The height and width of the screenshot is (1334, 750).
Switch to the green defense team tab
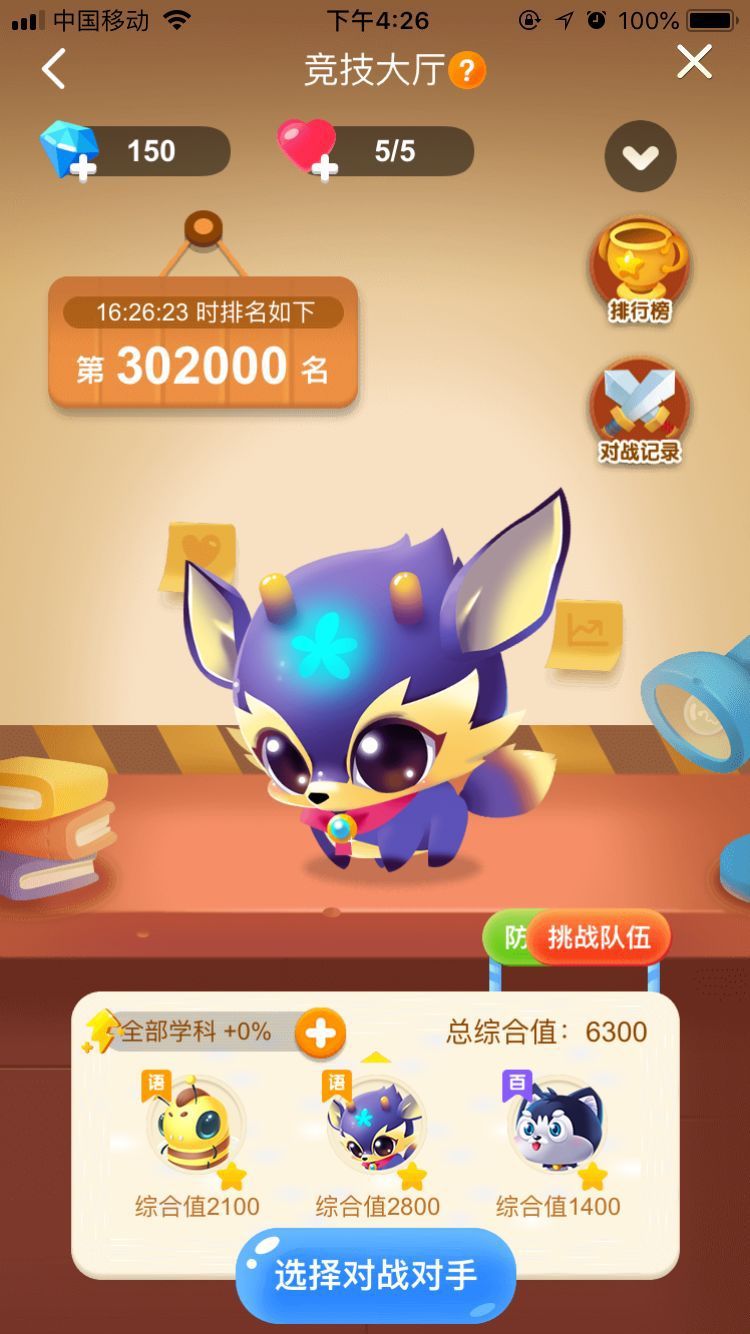click(x=509, y=937)
